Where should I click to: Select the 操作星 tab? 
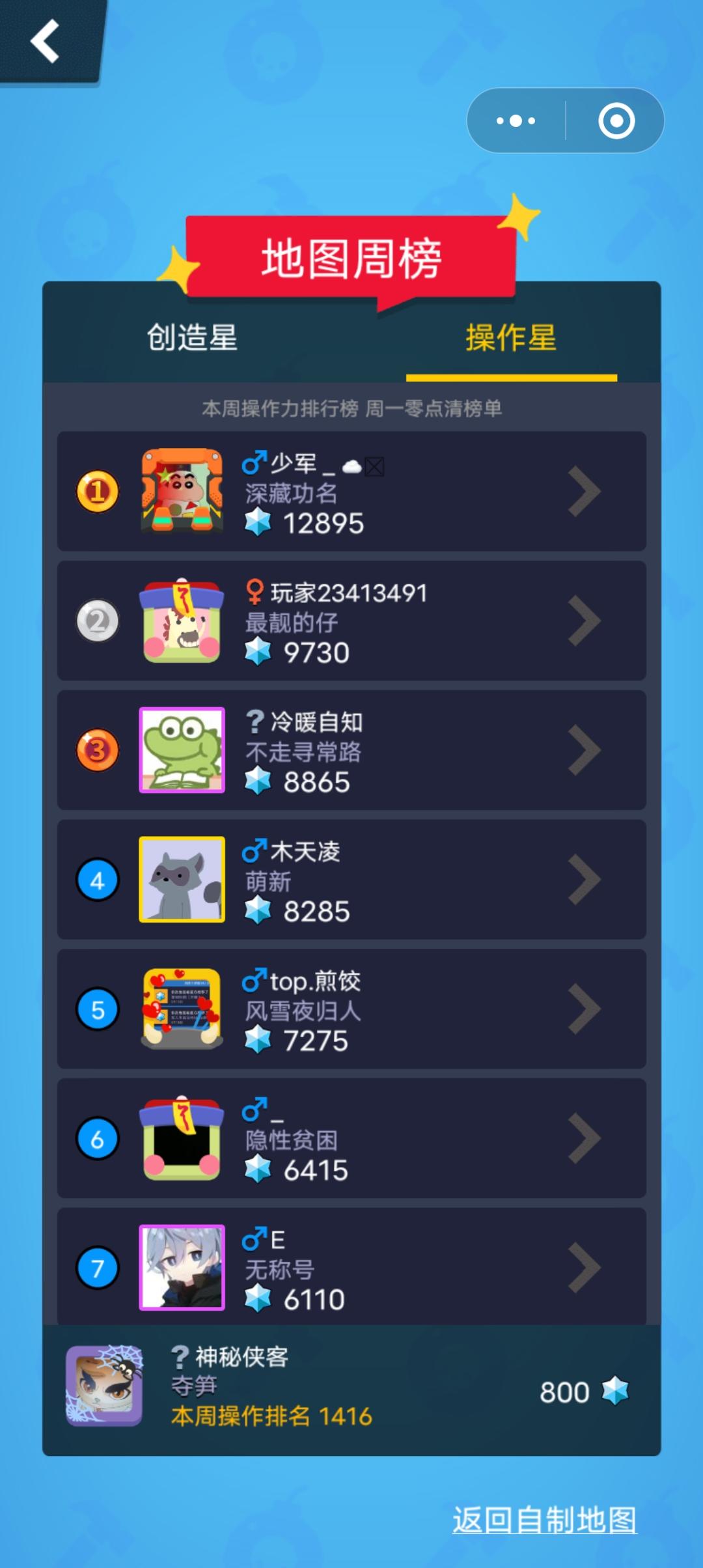[x=511, y=337]
